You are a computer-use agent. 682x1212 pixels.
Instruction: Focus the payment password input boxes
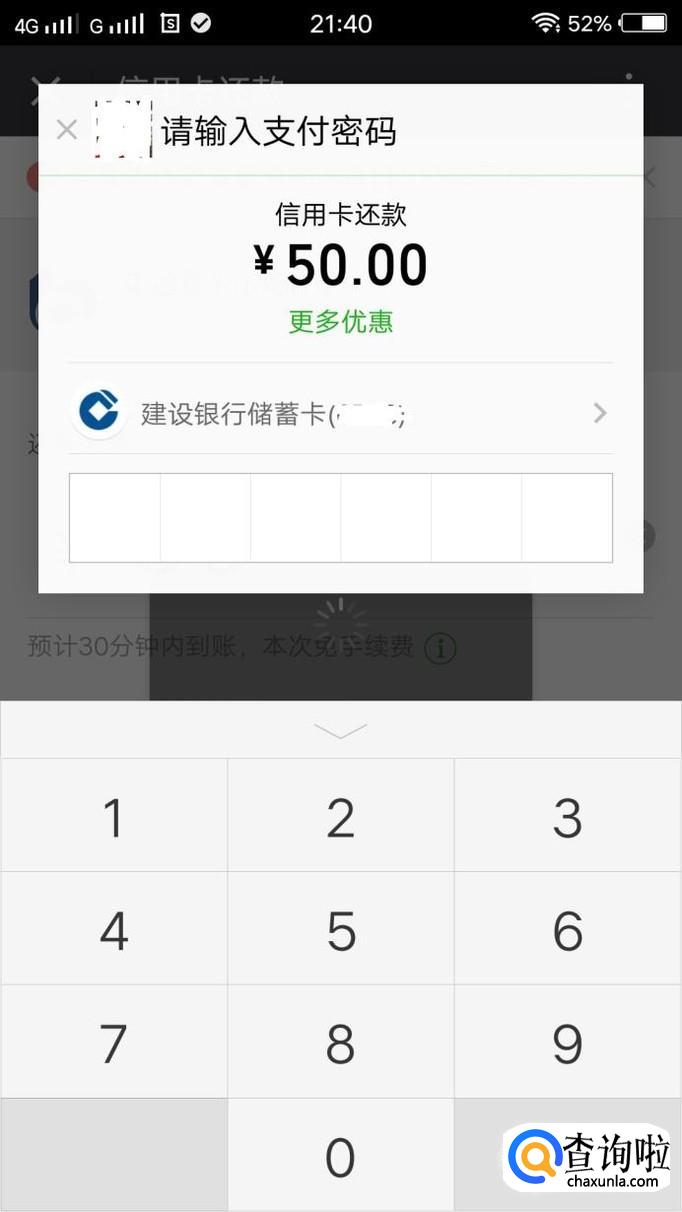(x=340, y=518)
